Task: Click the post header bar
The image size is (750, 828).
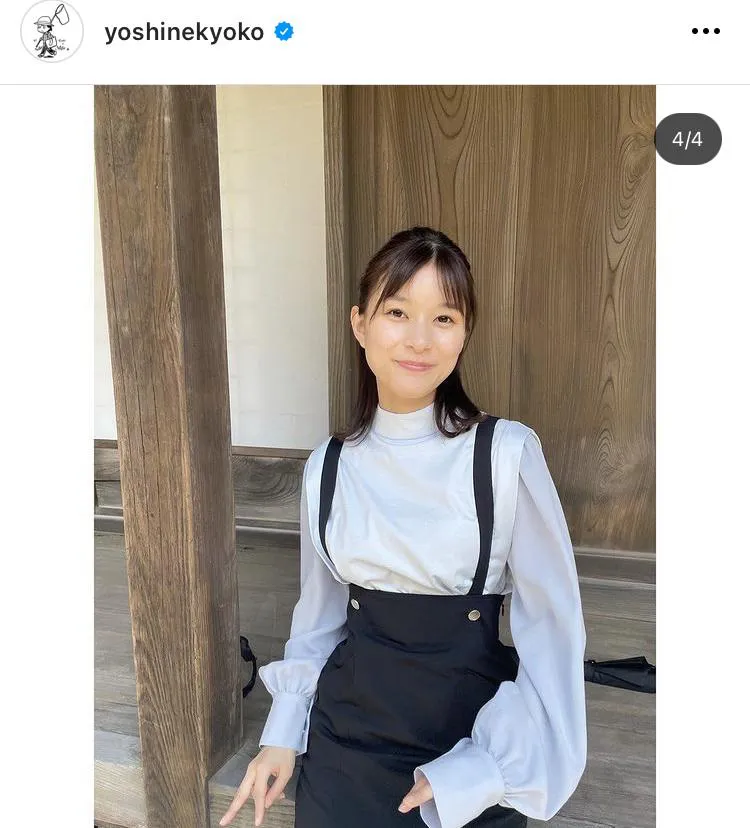Action: (x=375, y=31)
